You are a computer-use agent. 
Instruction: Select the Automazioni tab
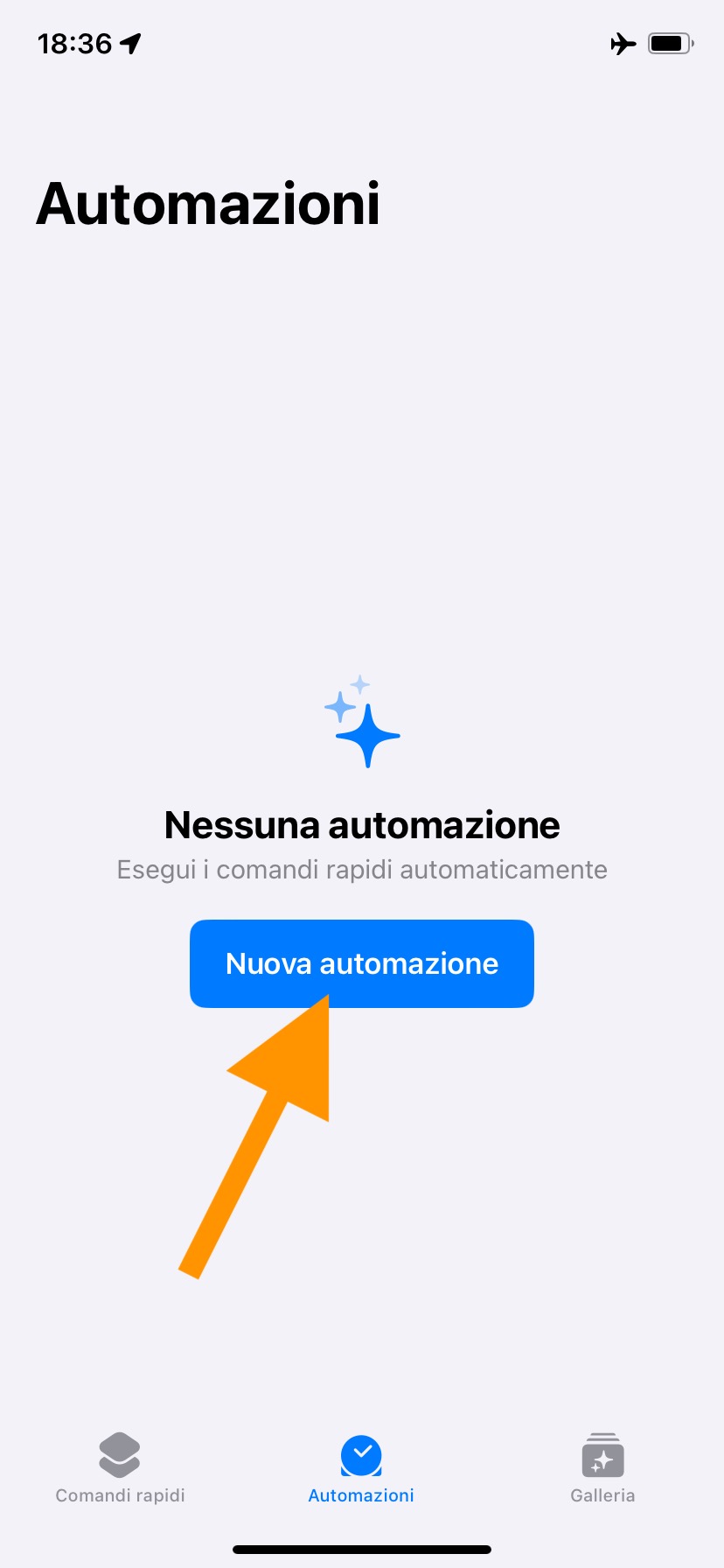361,1468
